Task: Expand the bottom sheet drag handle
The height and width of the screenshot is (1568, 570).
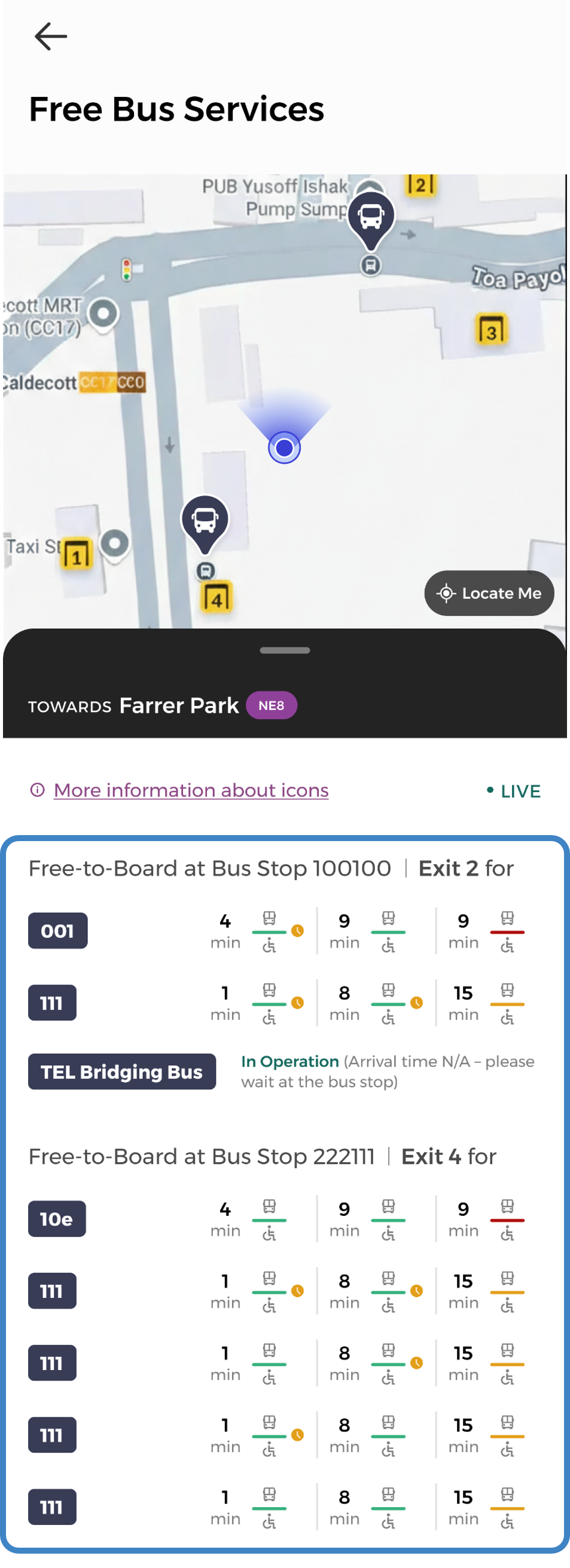Action: [x=284, y=650]
